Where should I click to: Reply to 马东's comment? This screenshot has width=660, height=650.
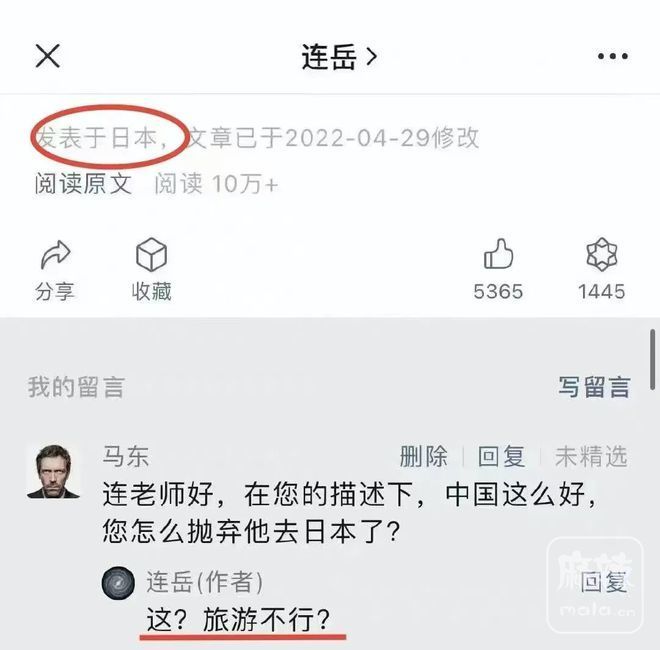tap(501, 457)
